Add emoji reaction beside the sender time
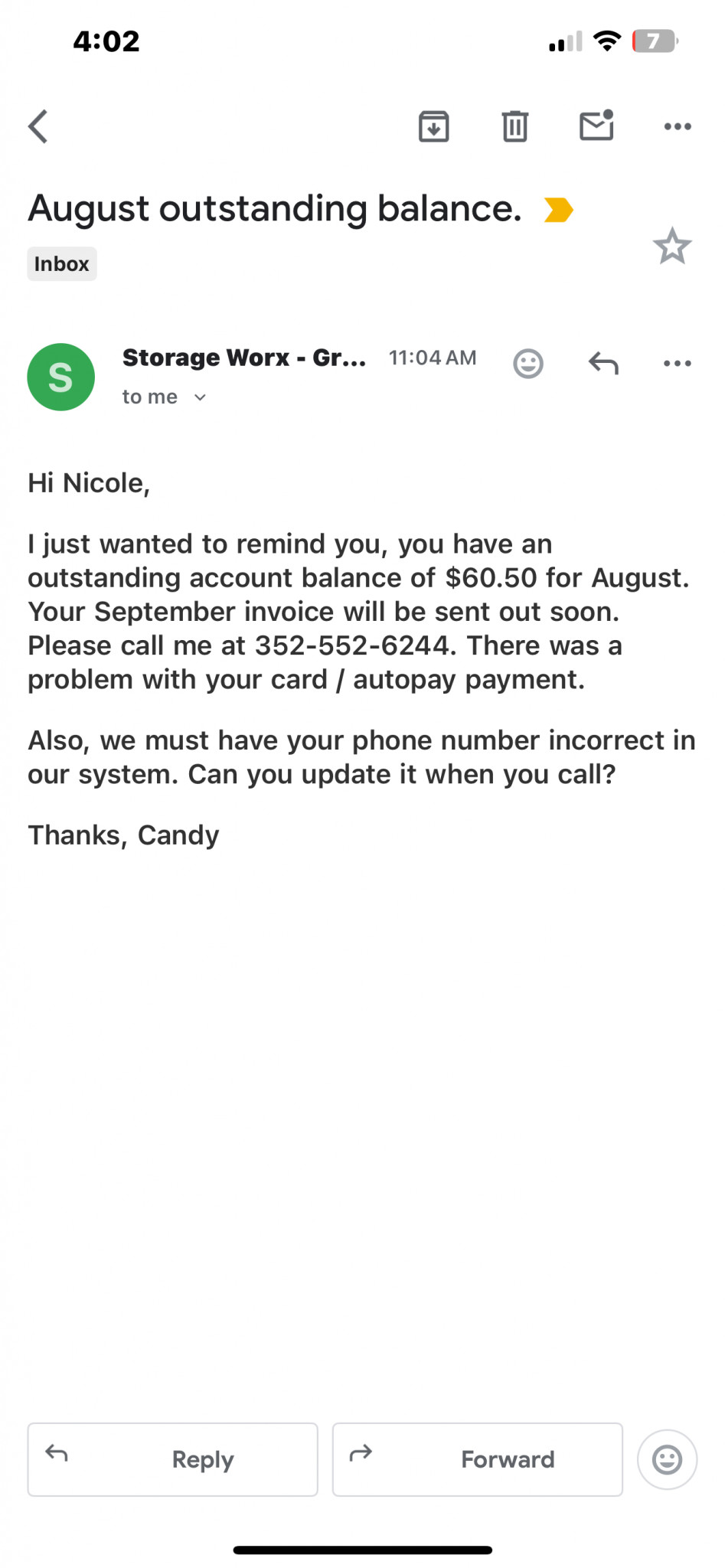 527,363
